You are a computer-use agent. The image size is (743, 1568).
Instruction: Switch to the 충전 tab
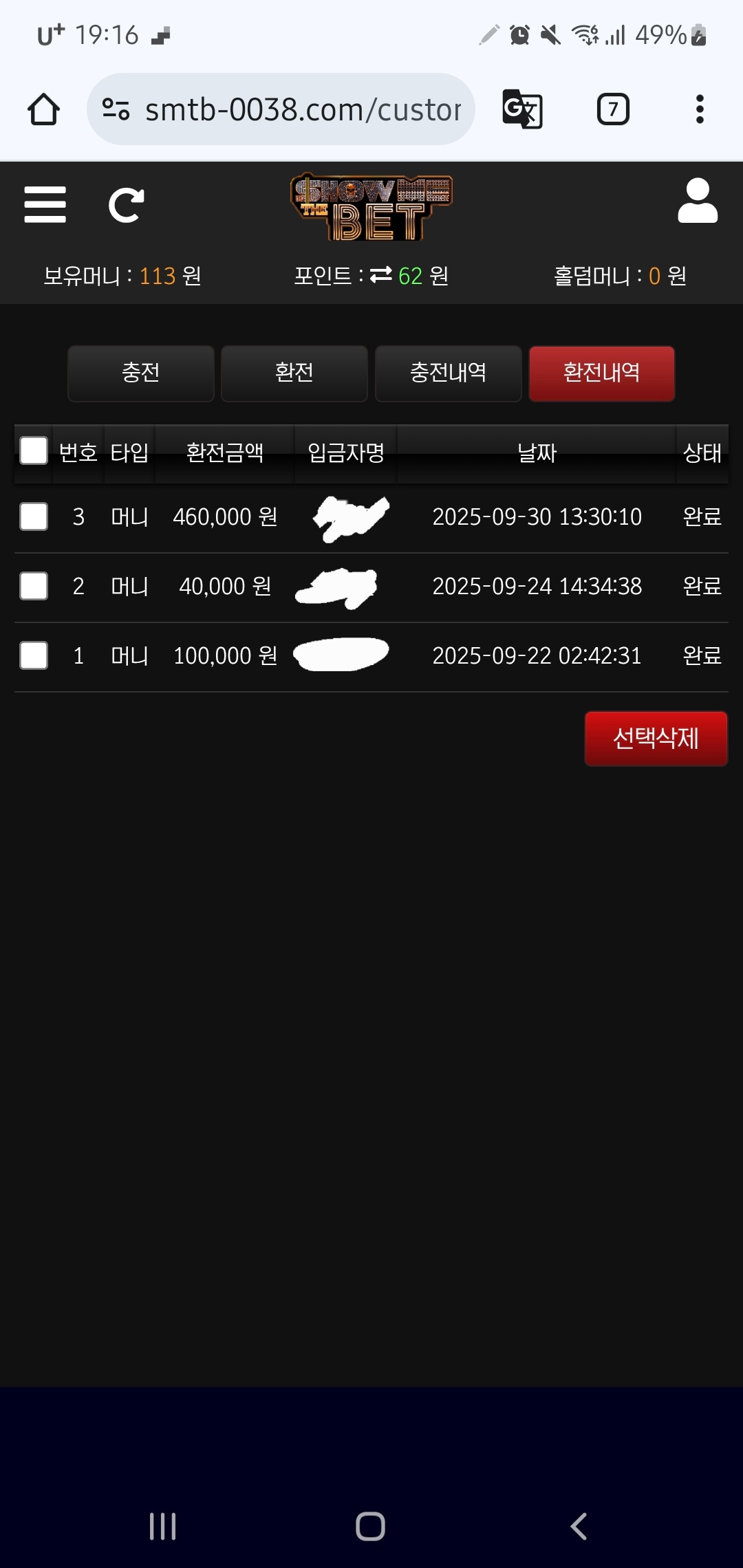pyautogui.click(x=141, y=373)
